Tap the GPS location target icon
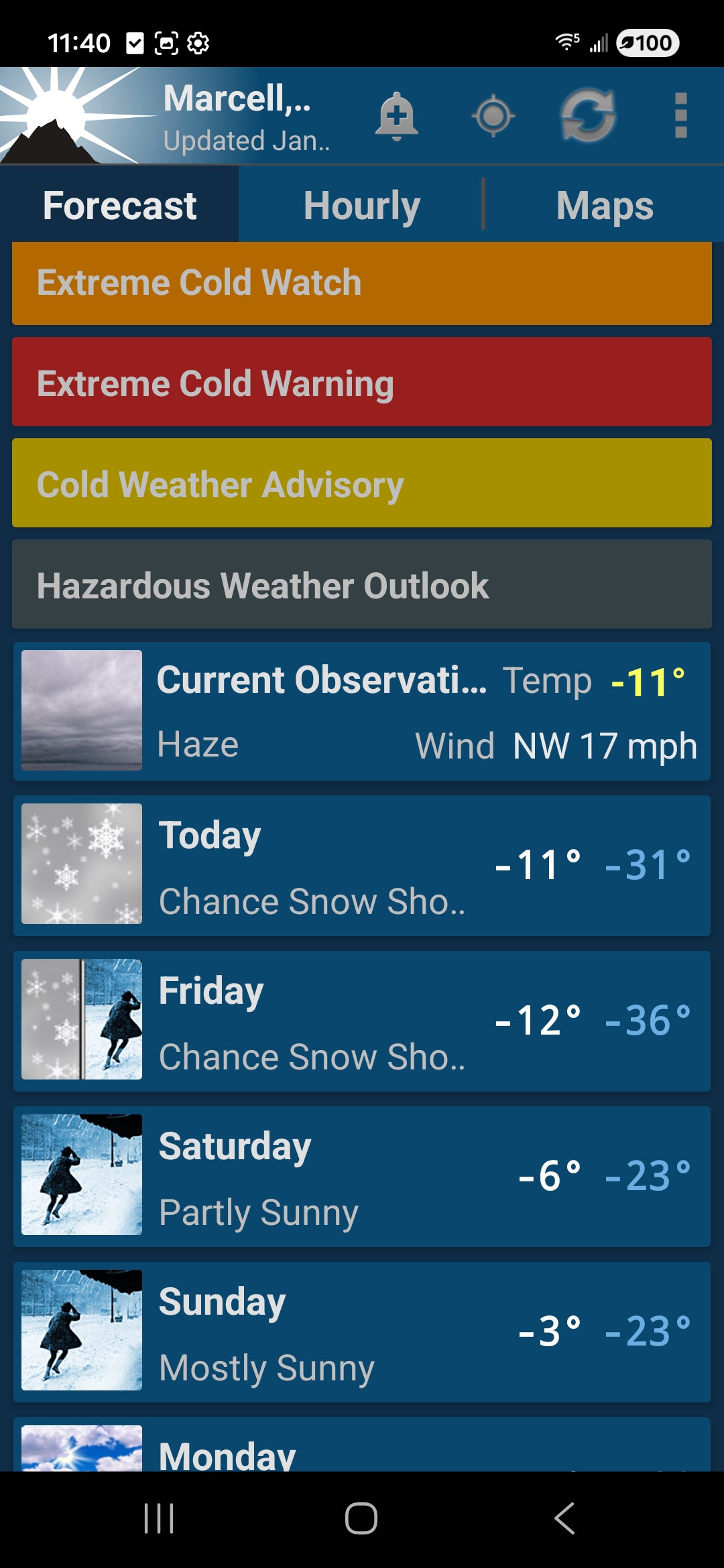 point(493,117)
